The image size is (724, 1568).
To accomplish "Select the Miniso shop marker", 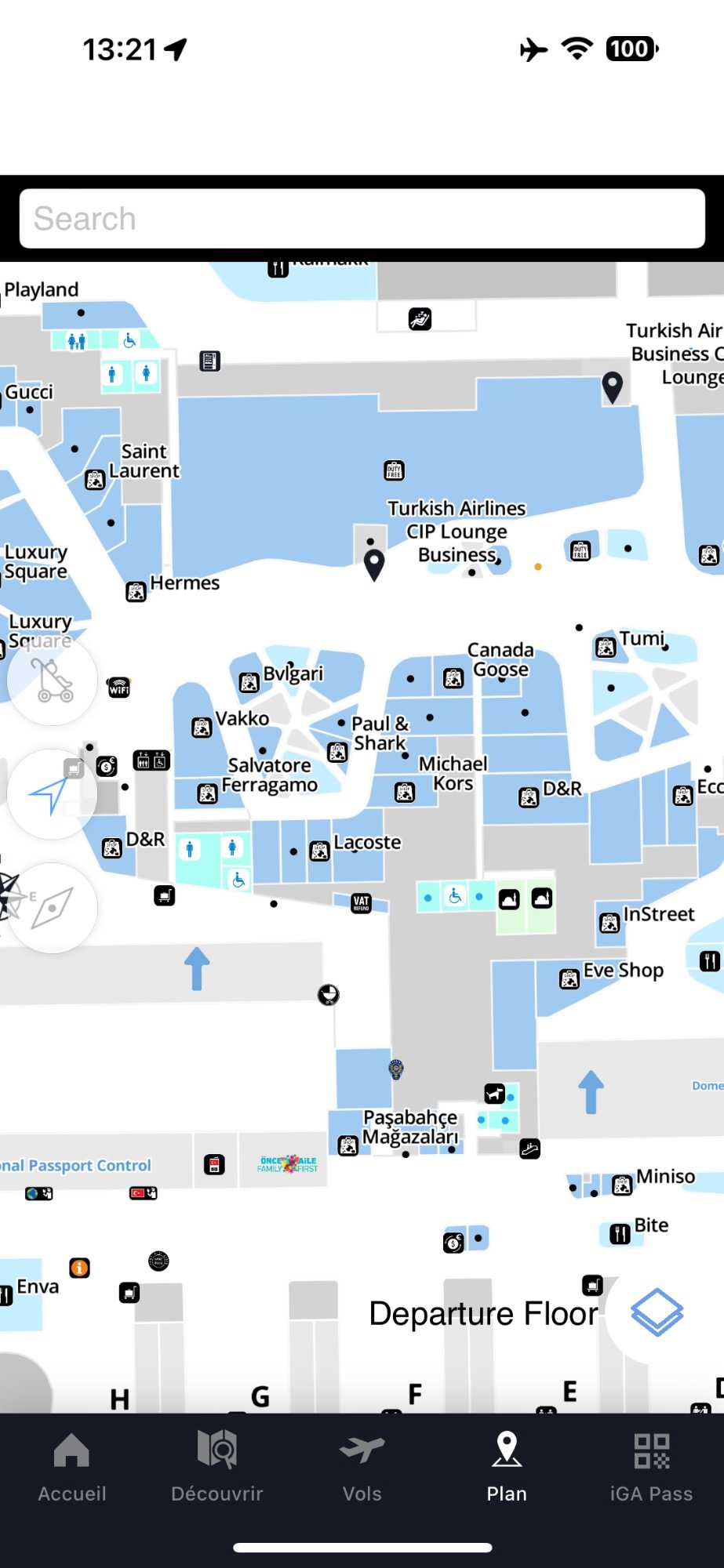I will tap(622, 1185).
